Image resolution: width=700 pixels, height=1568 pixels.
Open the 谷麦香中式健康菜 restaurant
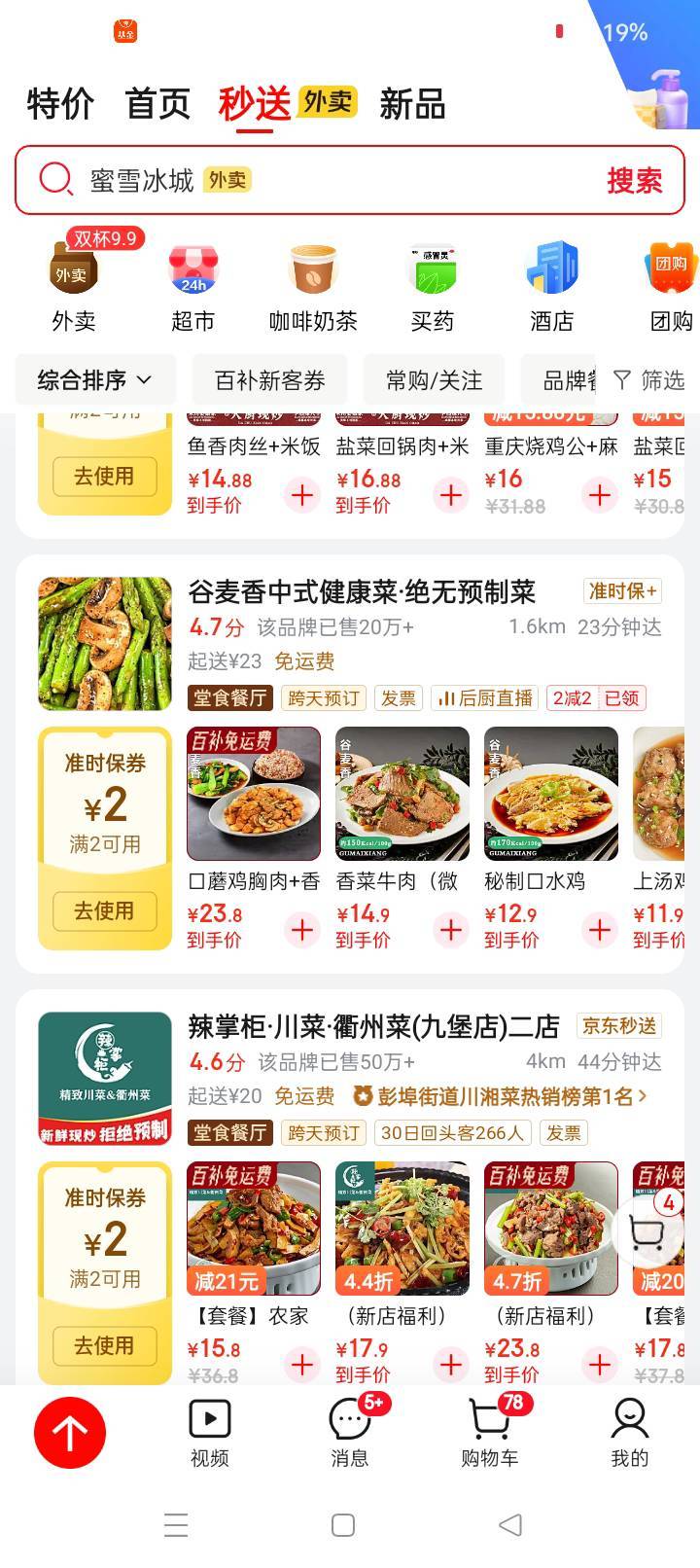pyautogui.click(x=362, y=591)
